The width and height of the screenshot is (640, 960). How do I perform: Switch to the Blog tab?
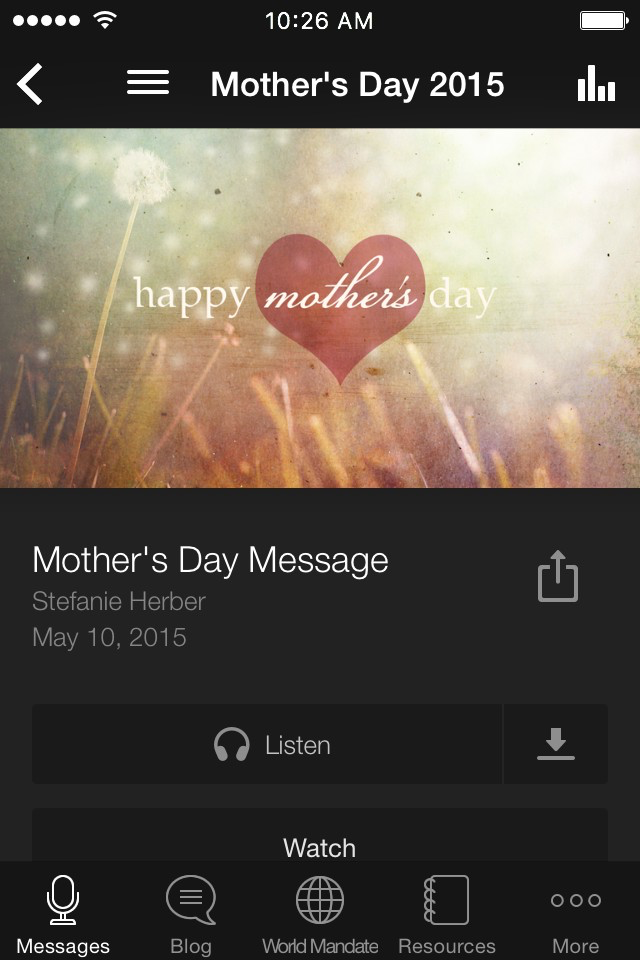191,912
